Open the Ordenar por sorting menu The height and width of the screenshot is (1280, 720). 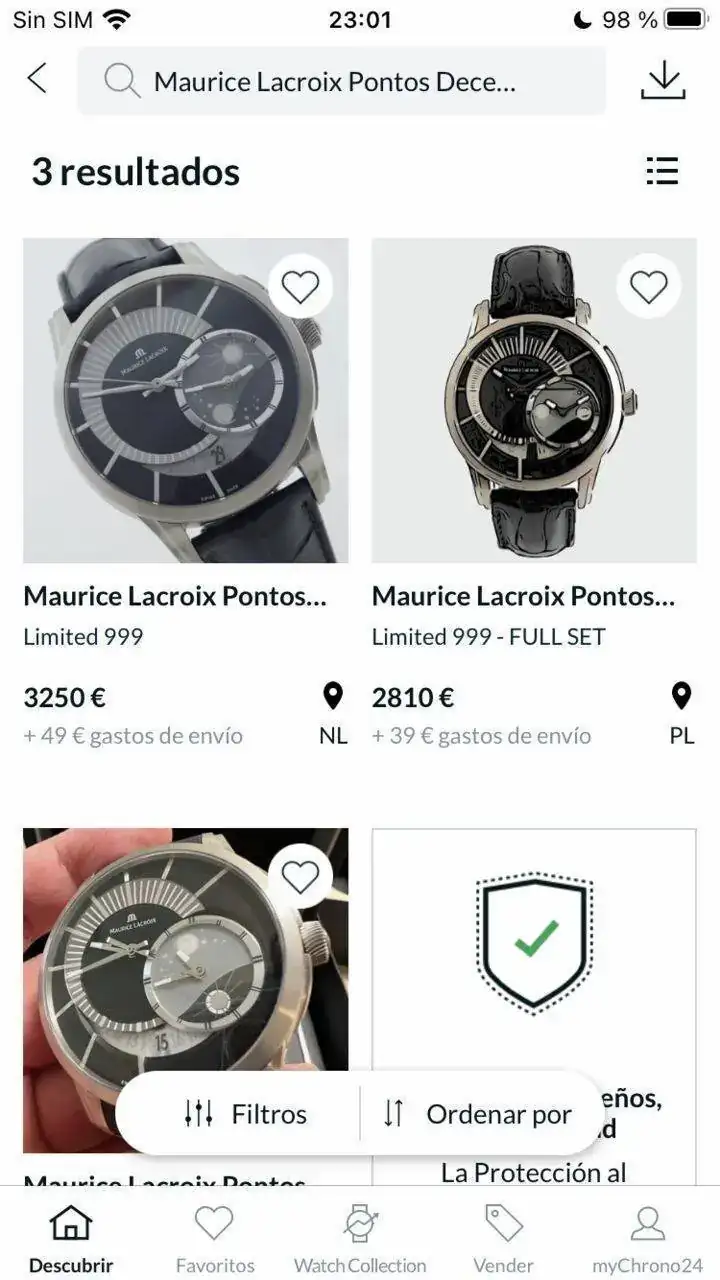click(478, 1114)
